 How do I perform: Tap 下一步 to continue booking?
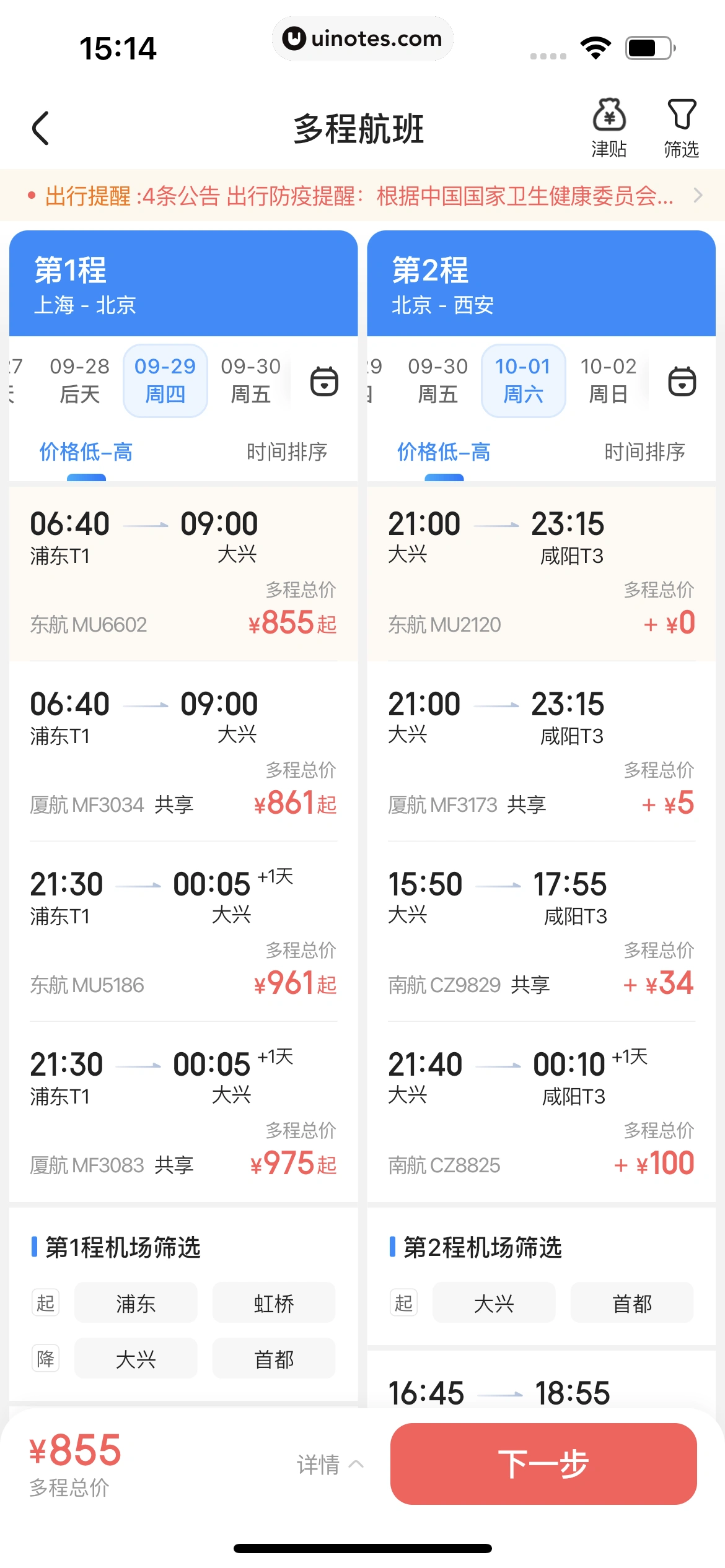tap(543, 1464)
